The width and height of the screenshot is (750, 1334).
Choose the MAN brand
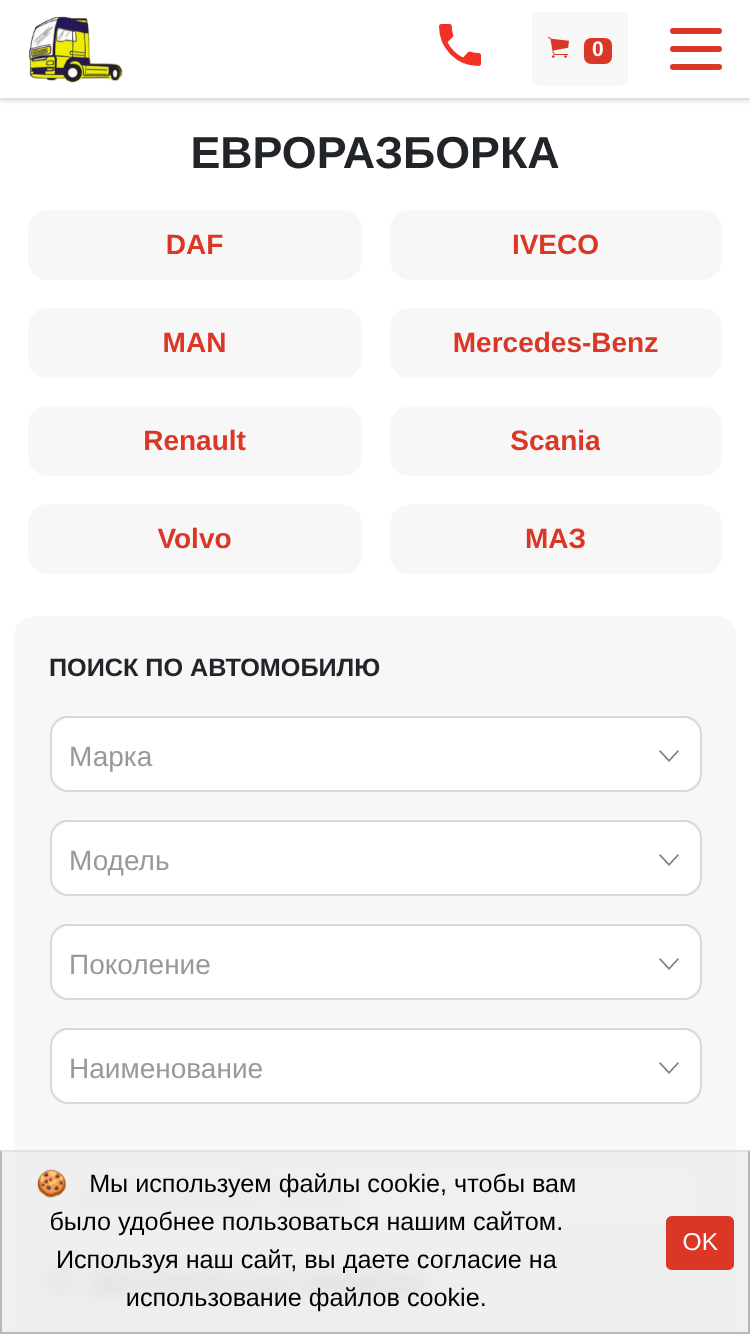pos(195,343)
